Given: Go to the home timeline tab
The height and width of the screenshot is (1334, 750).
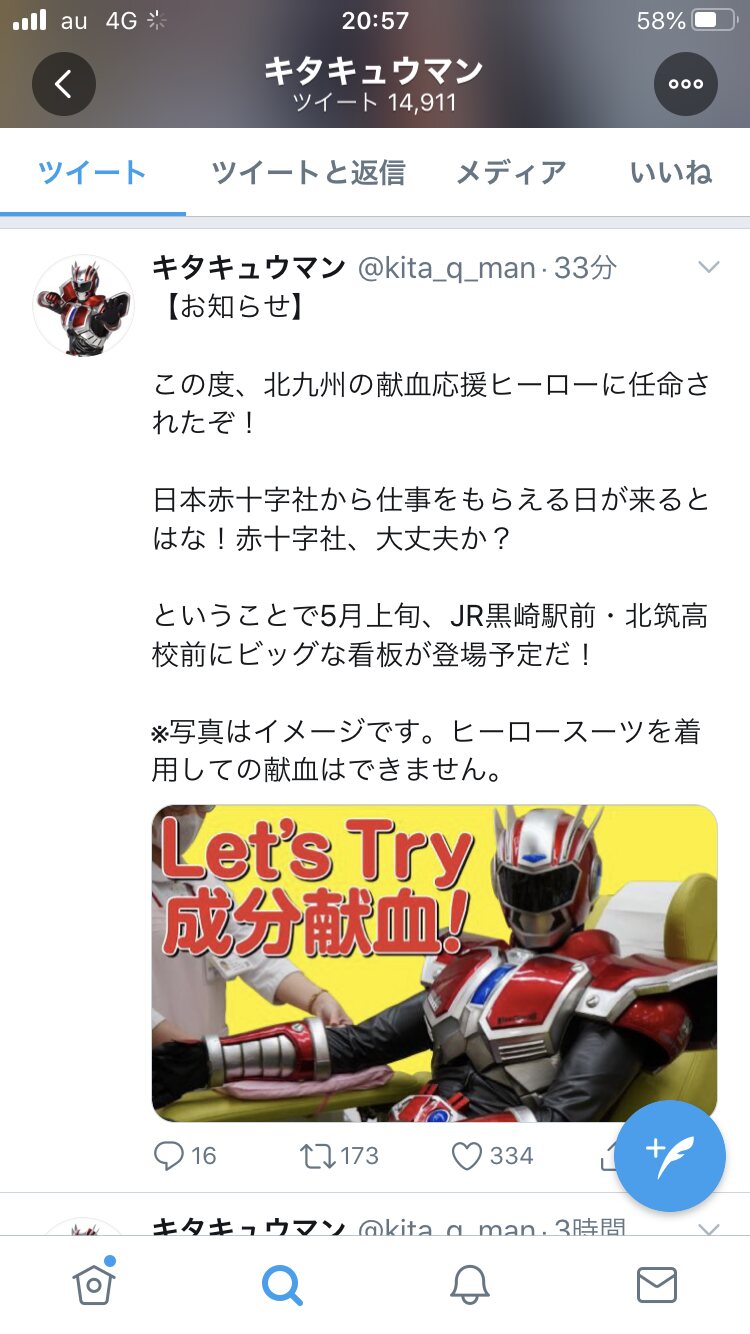Looking at the screenshot, I should coord(93,1282).
